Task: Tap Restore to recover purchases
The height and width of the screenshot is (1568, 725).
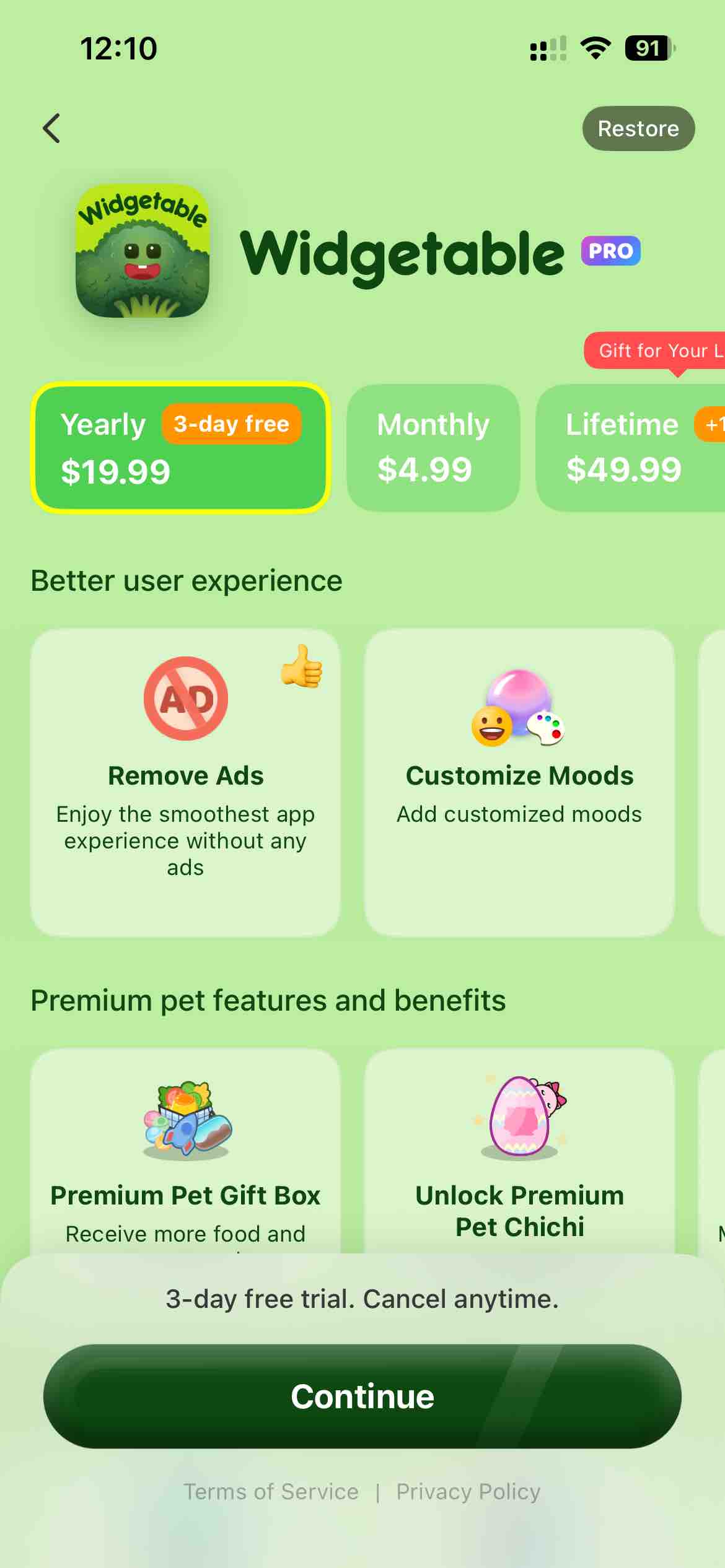Action: pyautogui.click(x=638, y=128)
